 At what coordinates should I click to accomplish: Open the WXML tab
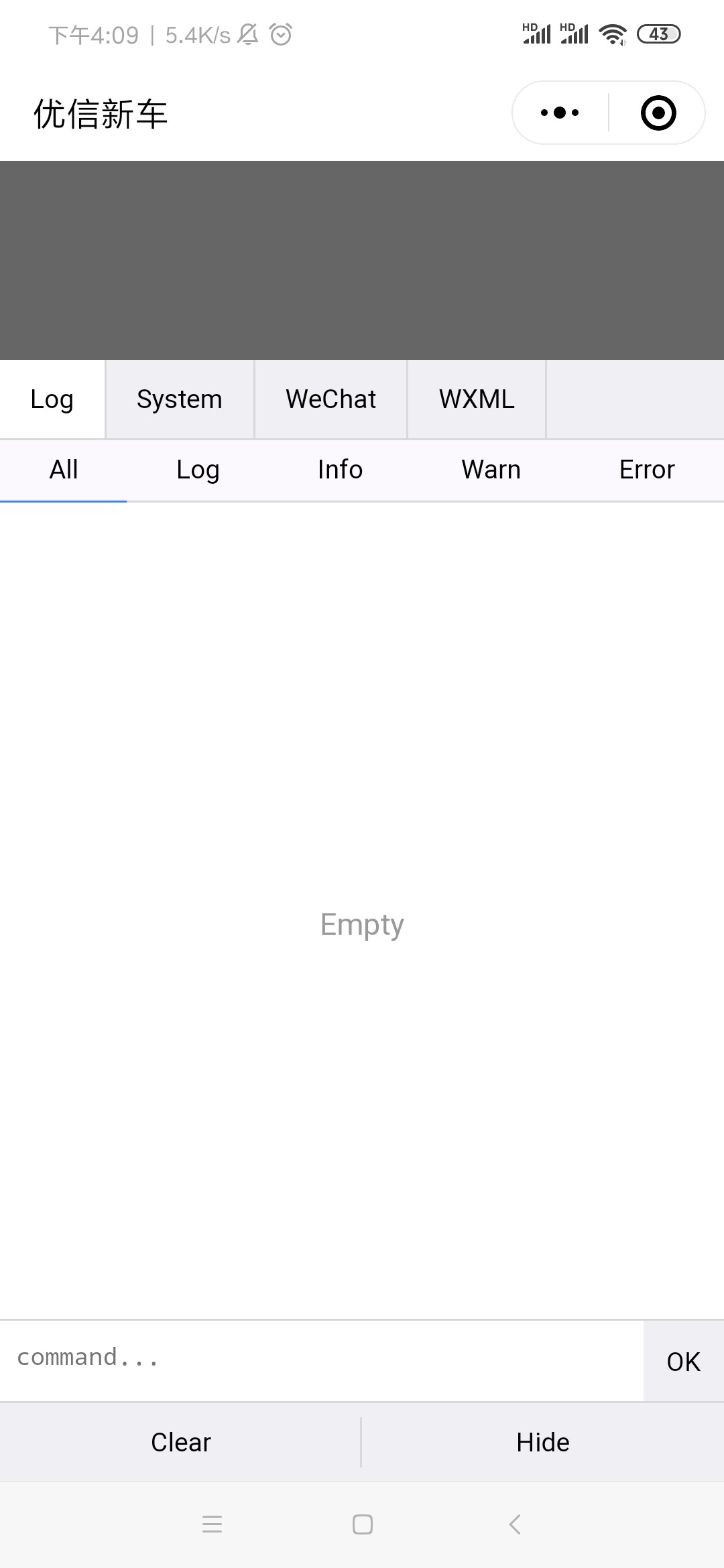pyautogui.click(x=477, y=399)
